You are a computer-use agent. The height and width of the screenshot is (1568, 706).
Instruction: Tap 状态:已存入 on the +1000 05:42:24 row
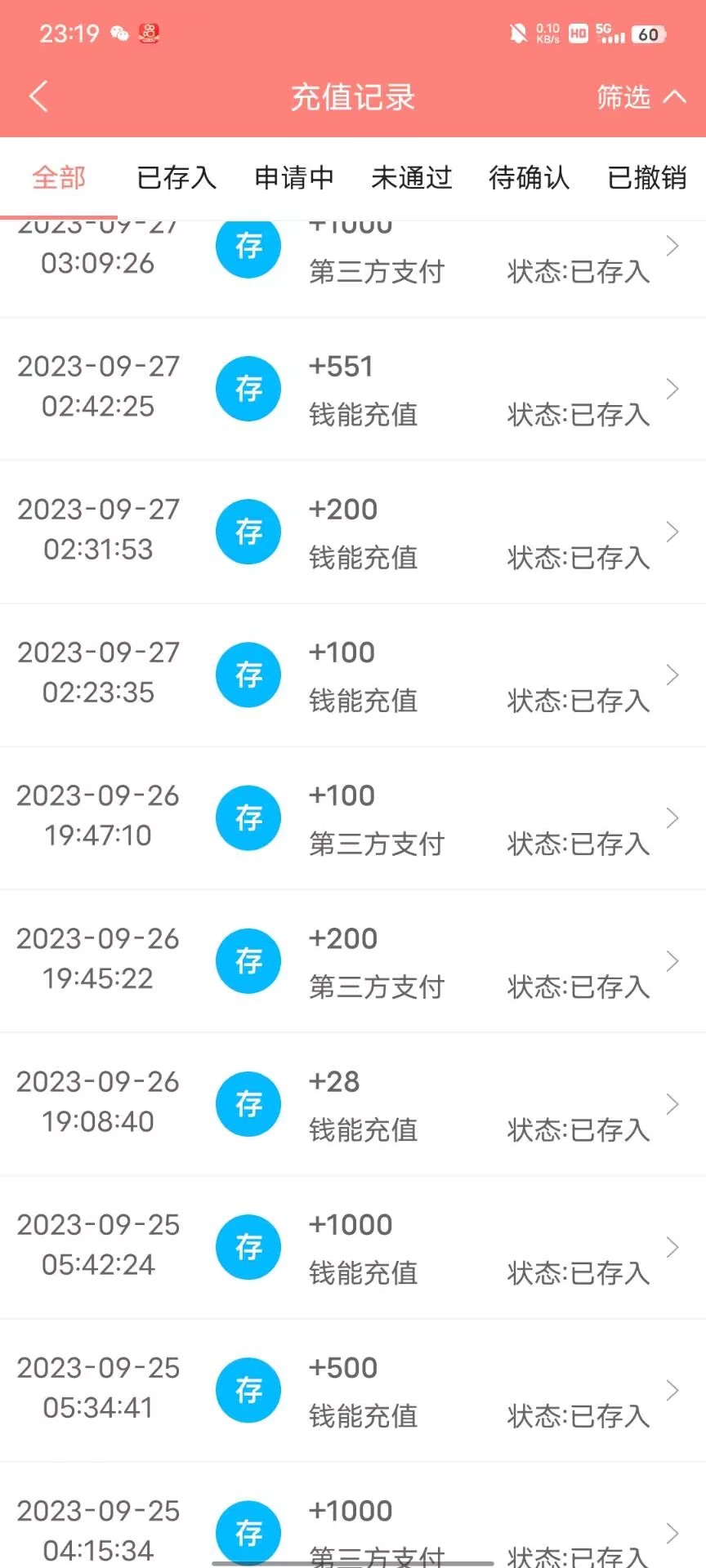click(578, 1272)
